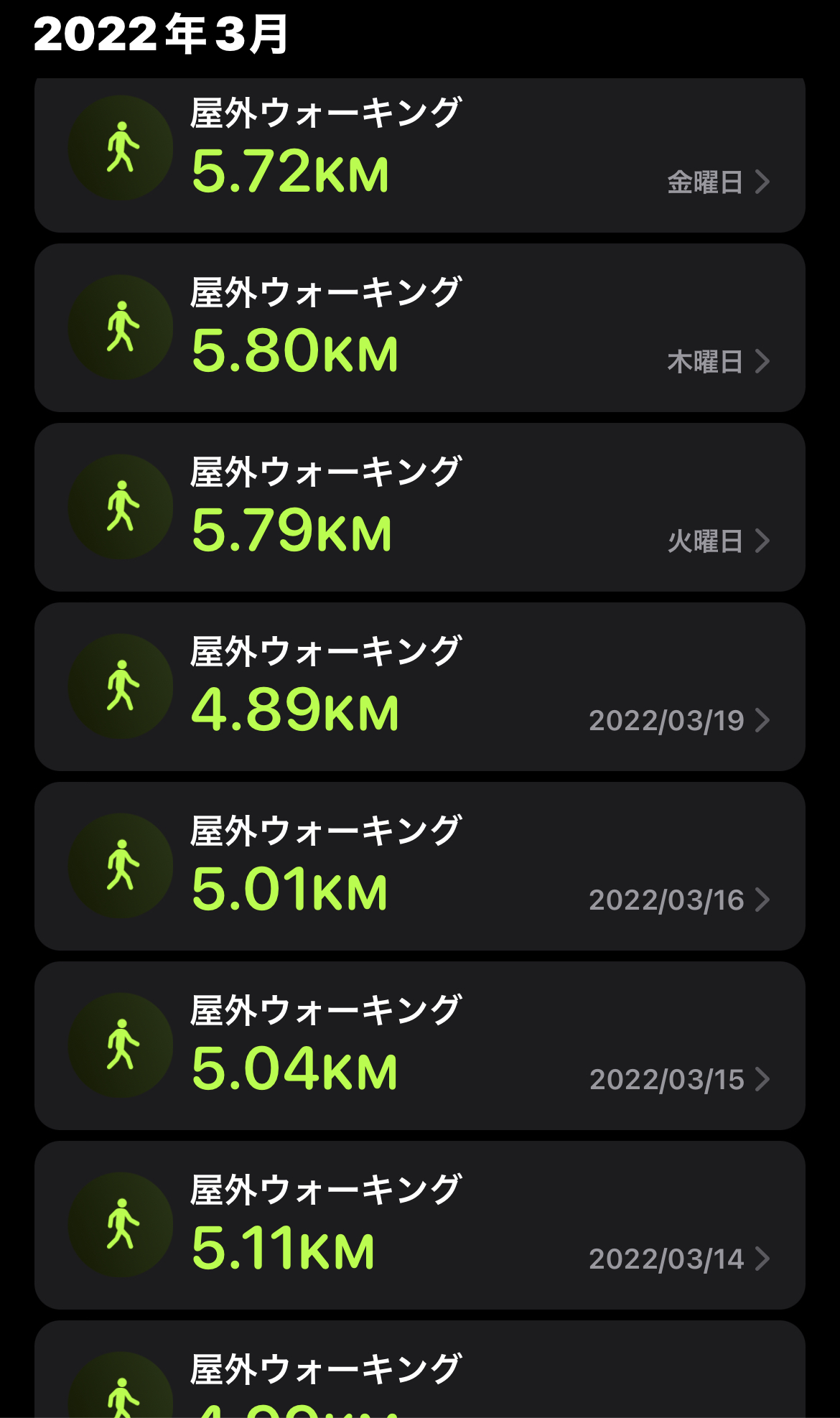The width and height of the screenshot is (840, 1418).
Task: Open the 5.11KM walk on 2022/03/14
Action: point(420,1226)
